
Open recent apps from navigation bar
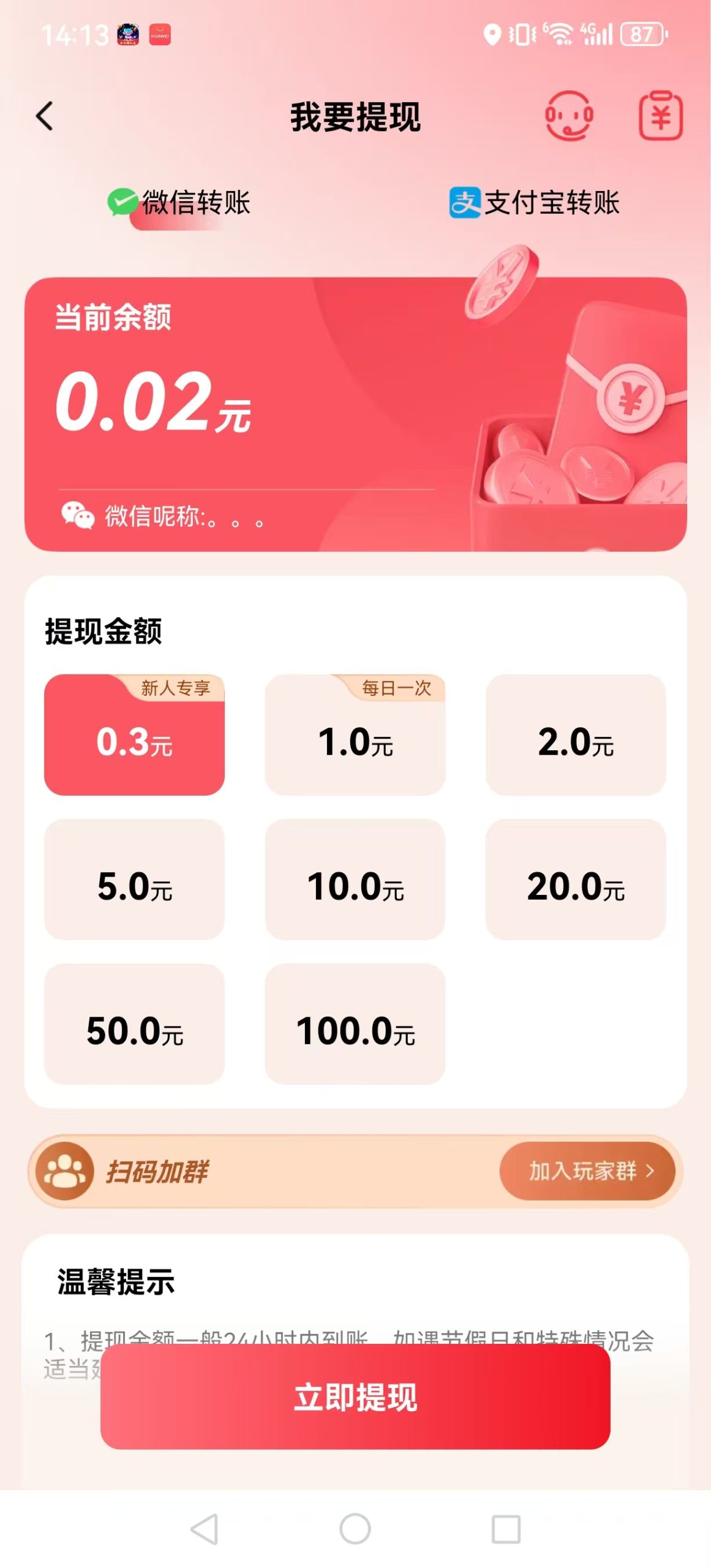pyautogui.click(x=506, y=1529)
